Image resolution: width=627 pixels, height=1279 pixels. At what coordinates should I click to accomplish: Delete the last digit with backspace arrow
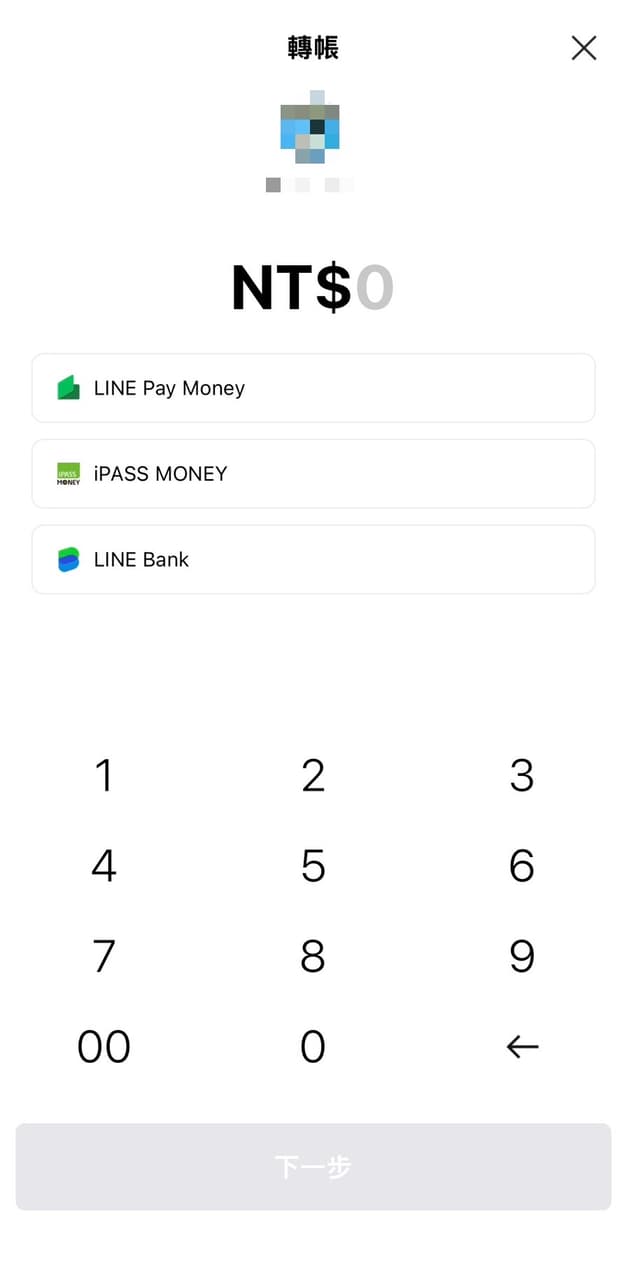click(522, 1047)
